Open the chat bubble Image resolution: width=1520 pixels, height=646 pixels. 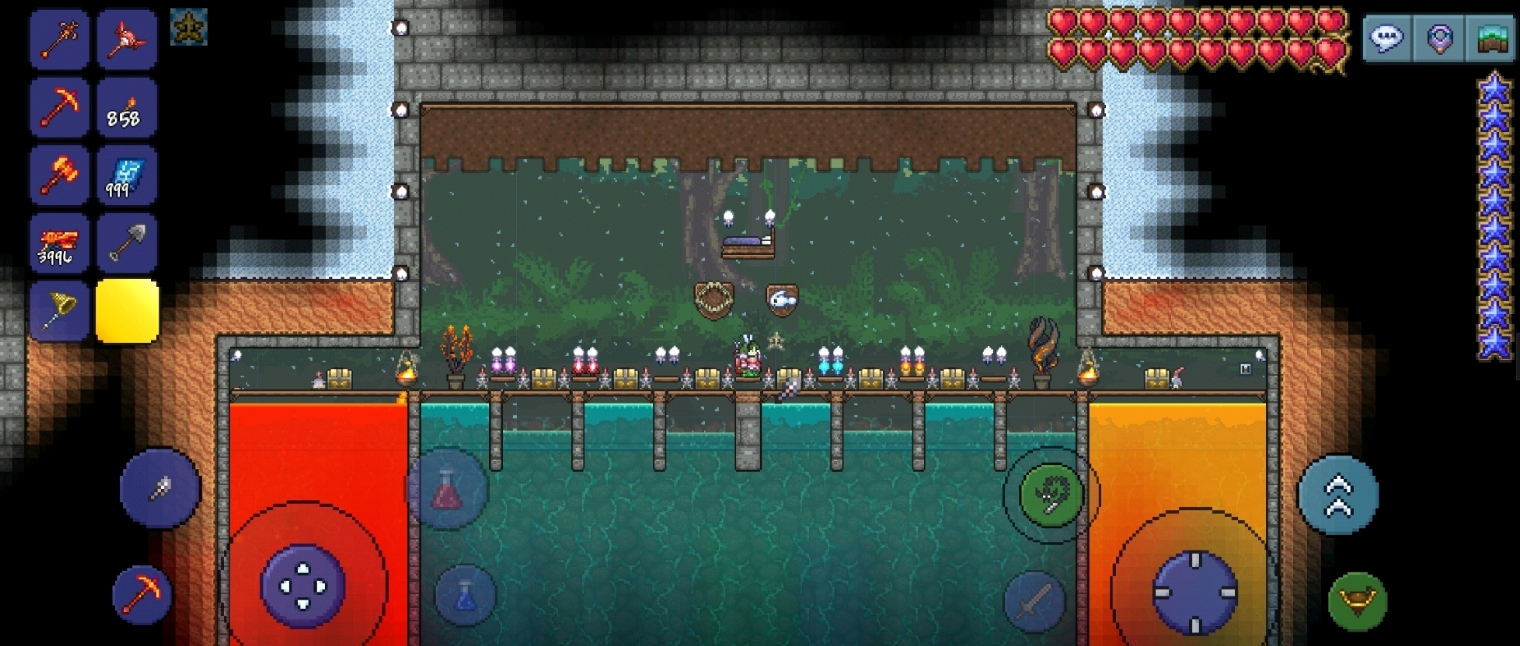pos(1388,39)
